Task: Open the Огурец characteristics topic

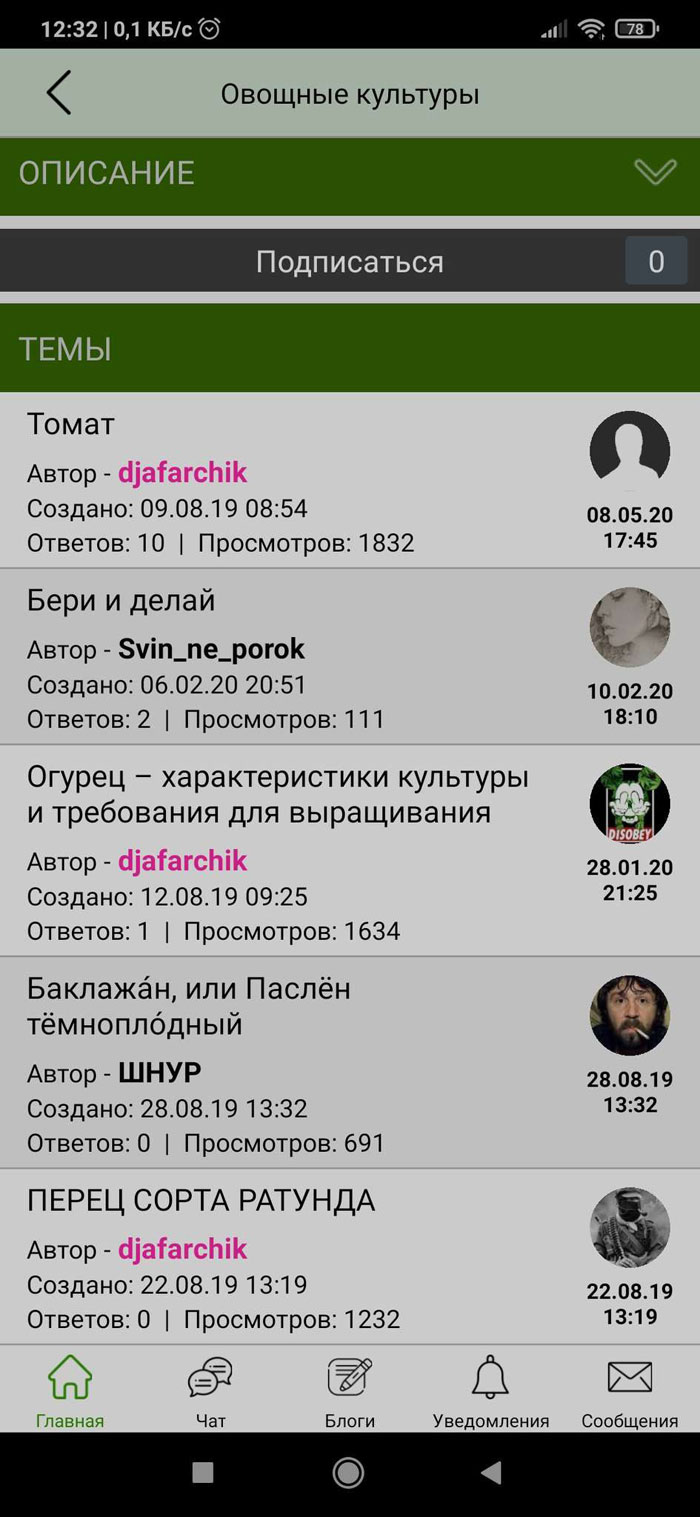Action: 277,795
